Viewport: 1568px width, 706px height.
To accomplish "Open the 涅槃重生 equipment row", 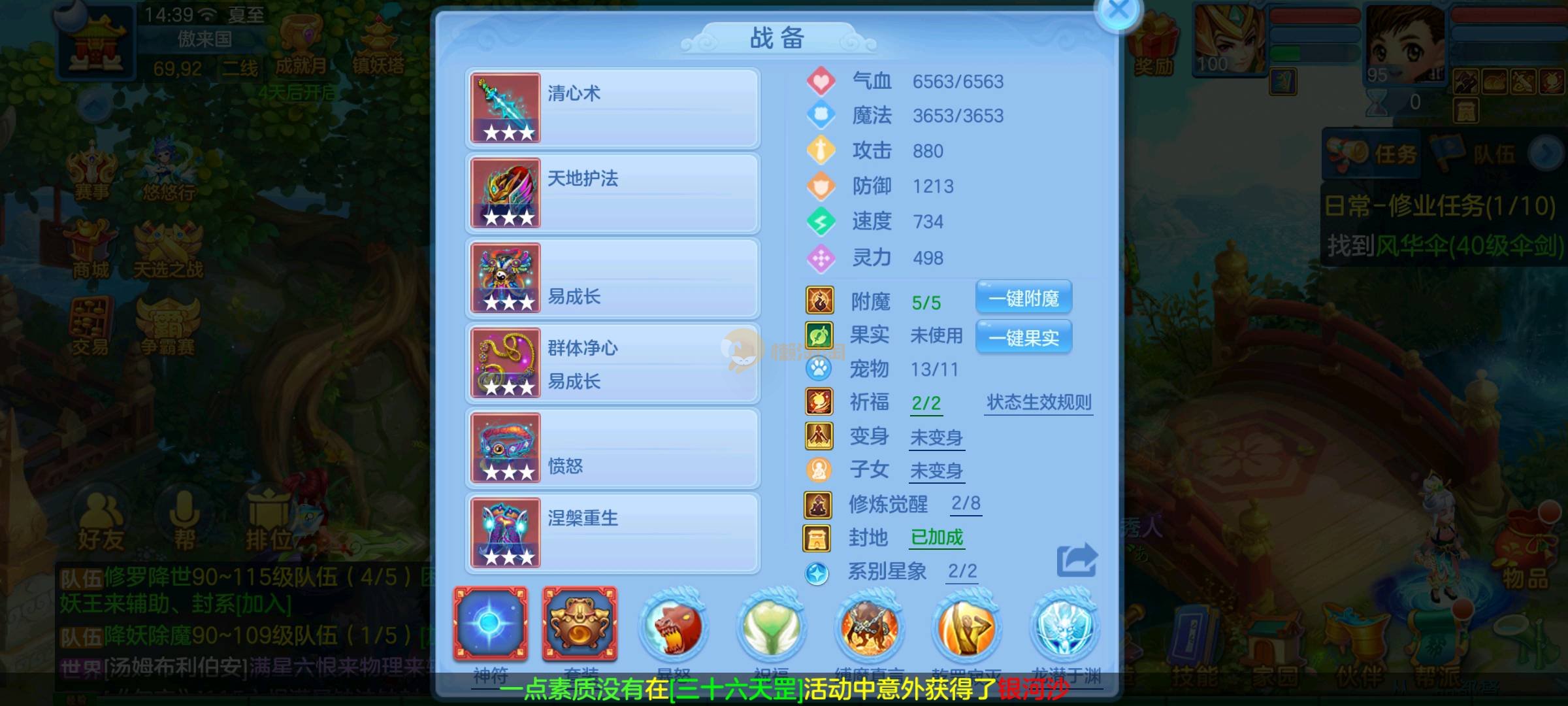I will (x=612, y=533).
